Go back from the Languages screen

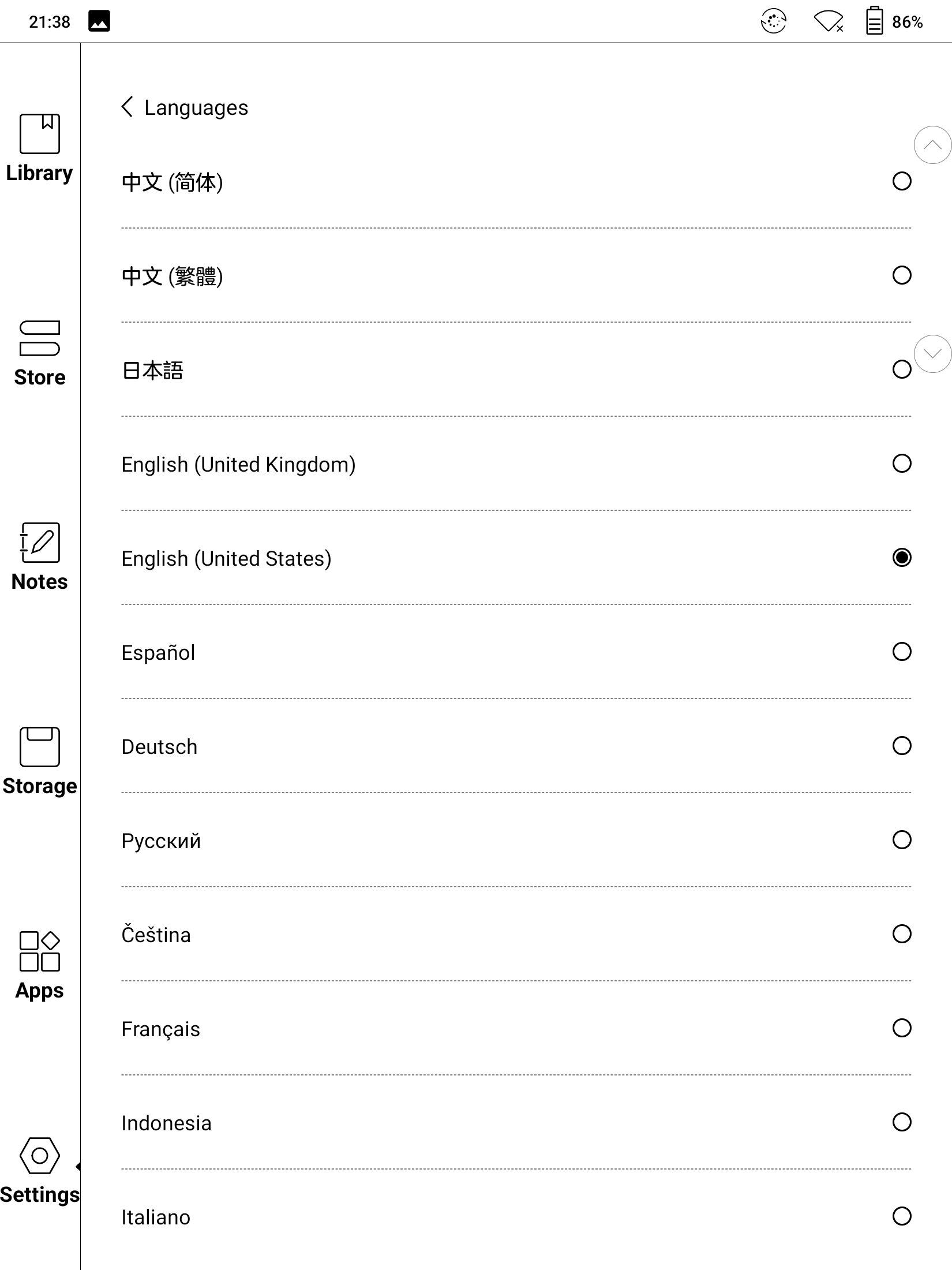pyautogui.click(x=128, y=107)
